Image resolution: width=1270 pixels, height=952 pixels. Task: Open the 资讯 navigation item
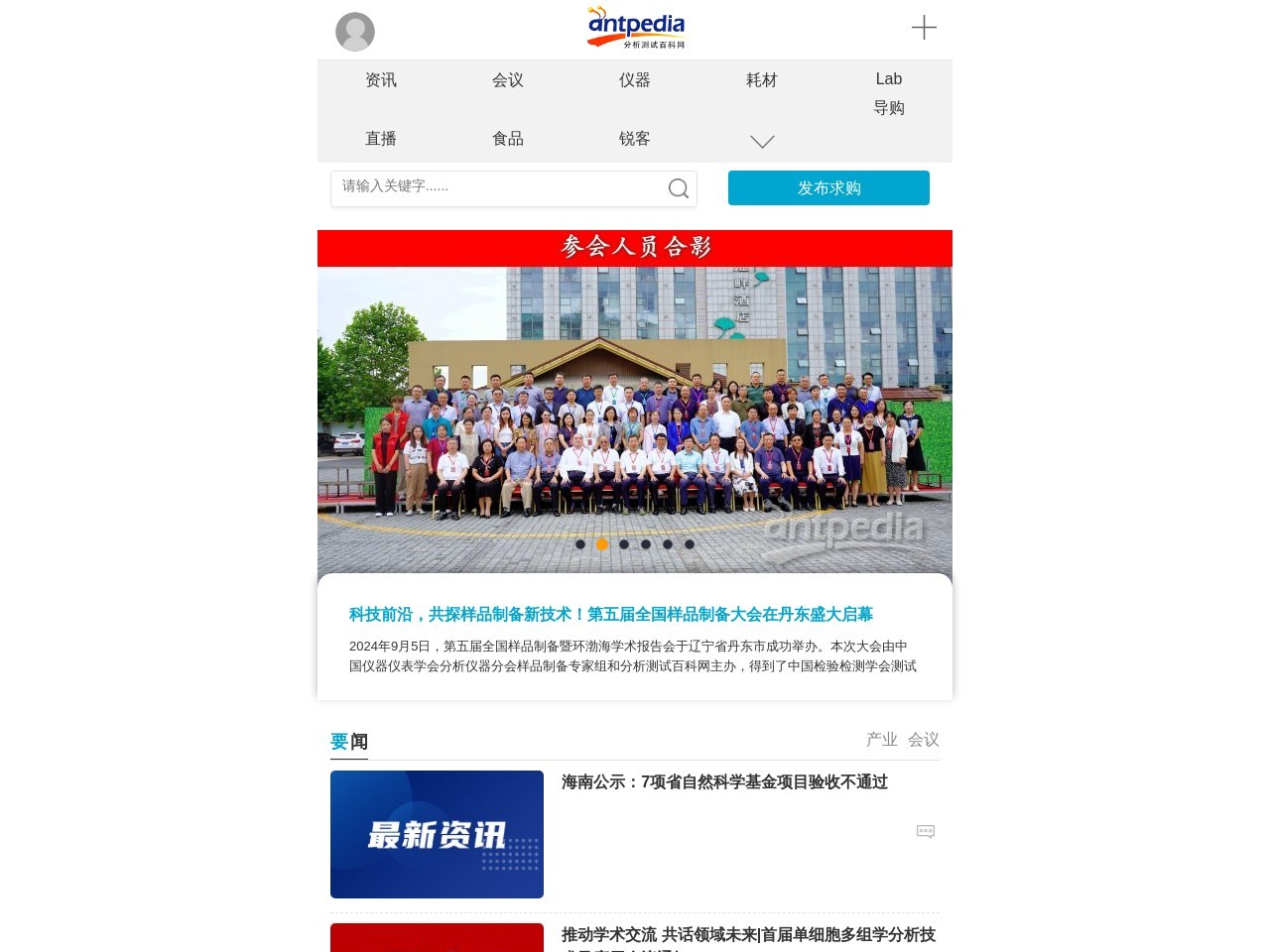[381, 80]
